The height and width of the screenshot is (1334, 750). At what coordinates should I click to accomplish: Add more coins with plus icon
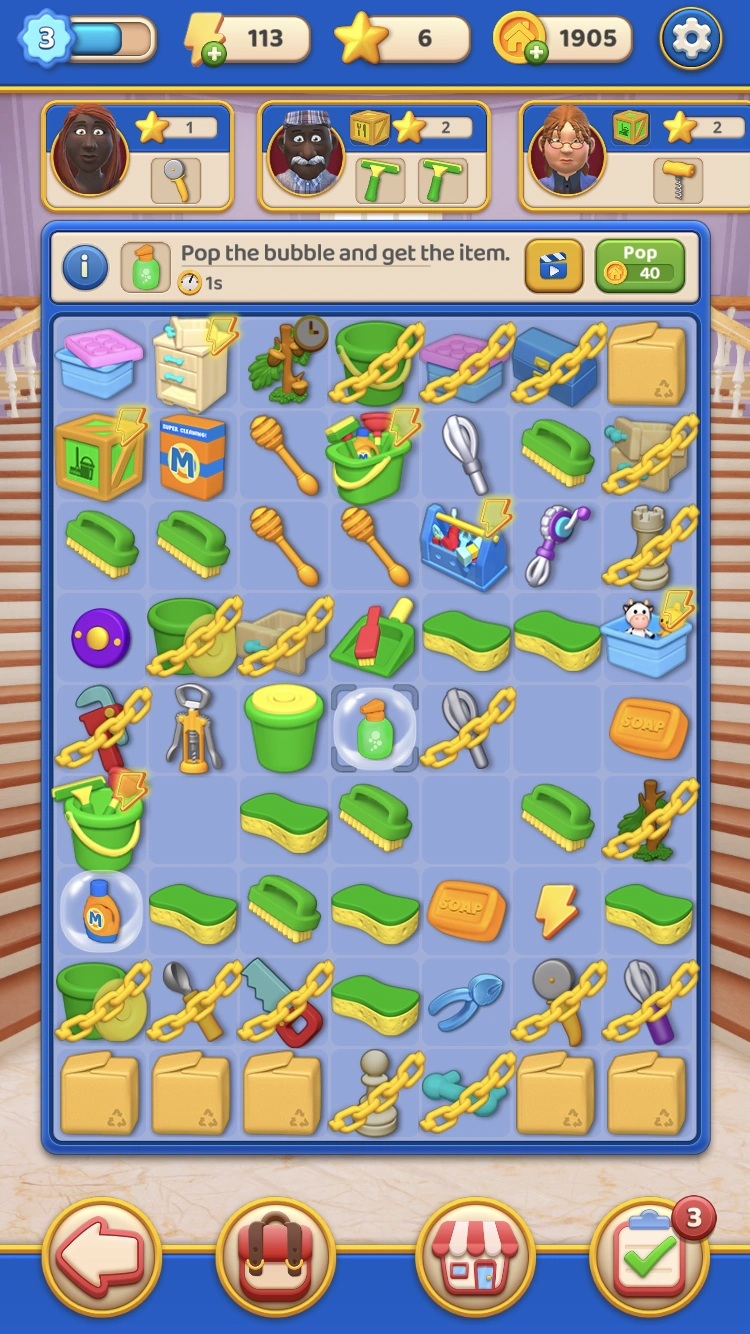(536, 53)
